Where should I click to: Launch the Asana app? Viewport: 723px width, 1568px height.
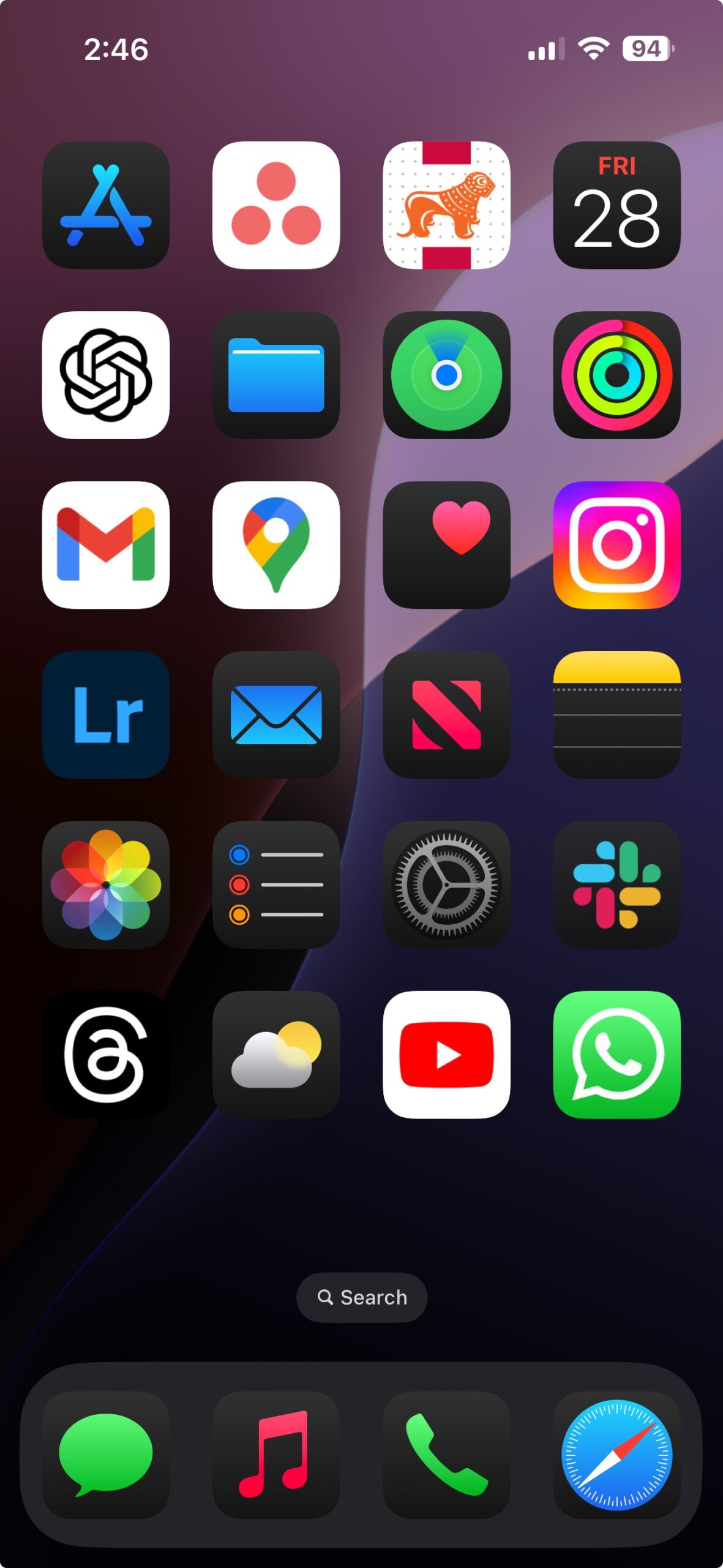(x=276, y=205)
